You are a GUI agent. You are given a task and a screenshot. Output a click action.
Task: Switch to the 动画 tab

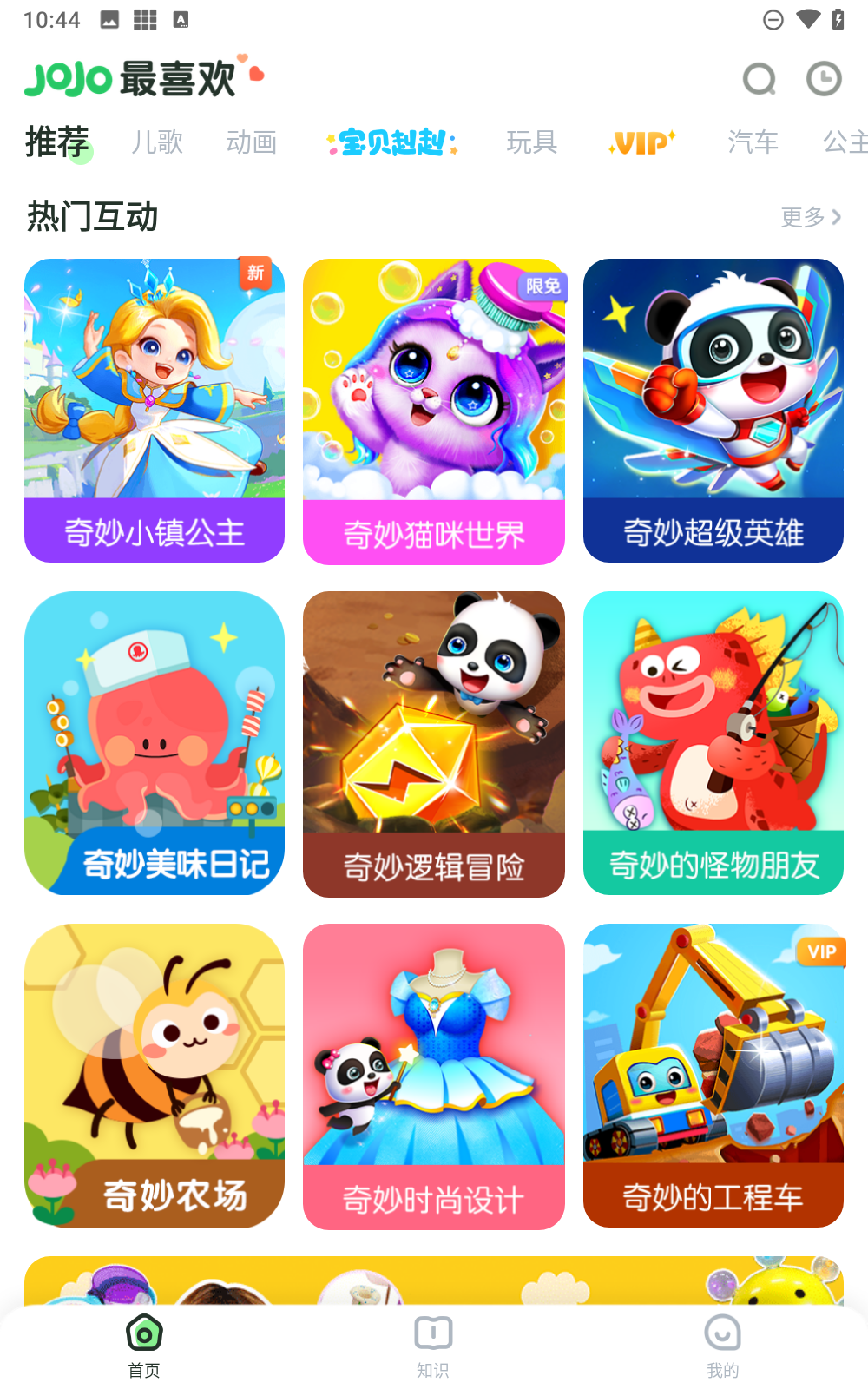(252, 142)
